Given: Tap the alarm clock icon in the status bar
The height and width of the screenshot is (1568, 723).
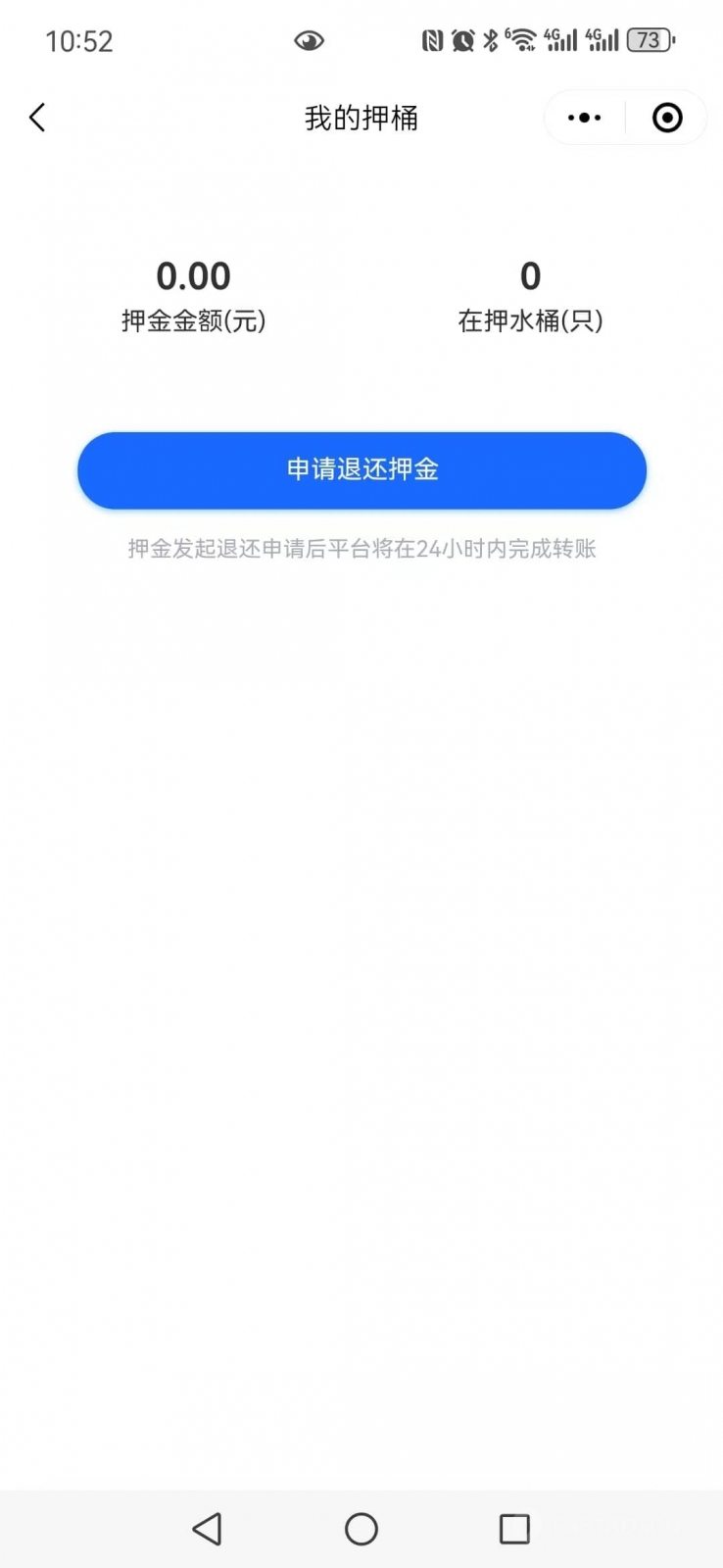Looking at the screenshot, I should click(461, 39).
